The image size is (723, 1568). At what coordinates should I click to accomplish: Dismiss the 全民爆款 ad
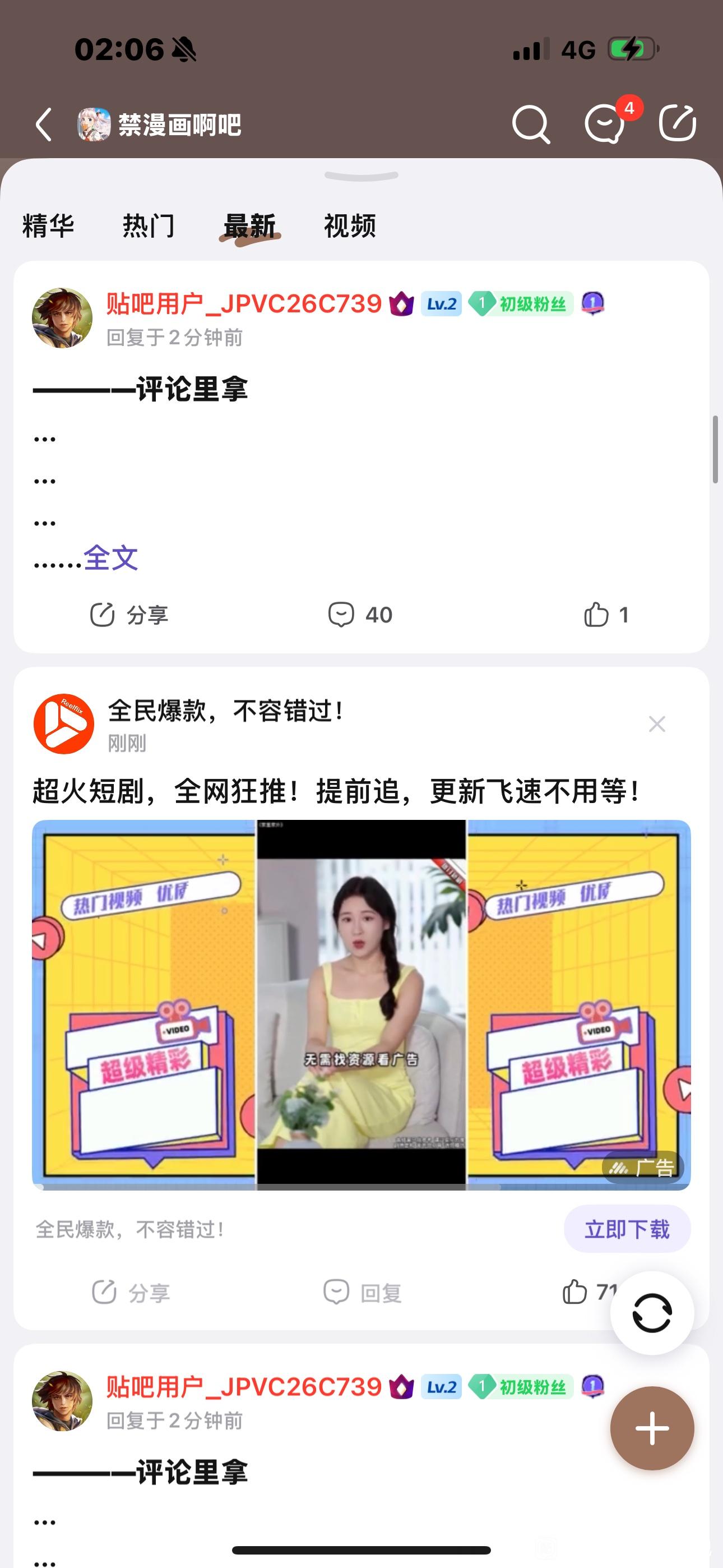657,724
